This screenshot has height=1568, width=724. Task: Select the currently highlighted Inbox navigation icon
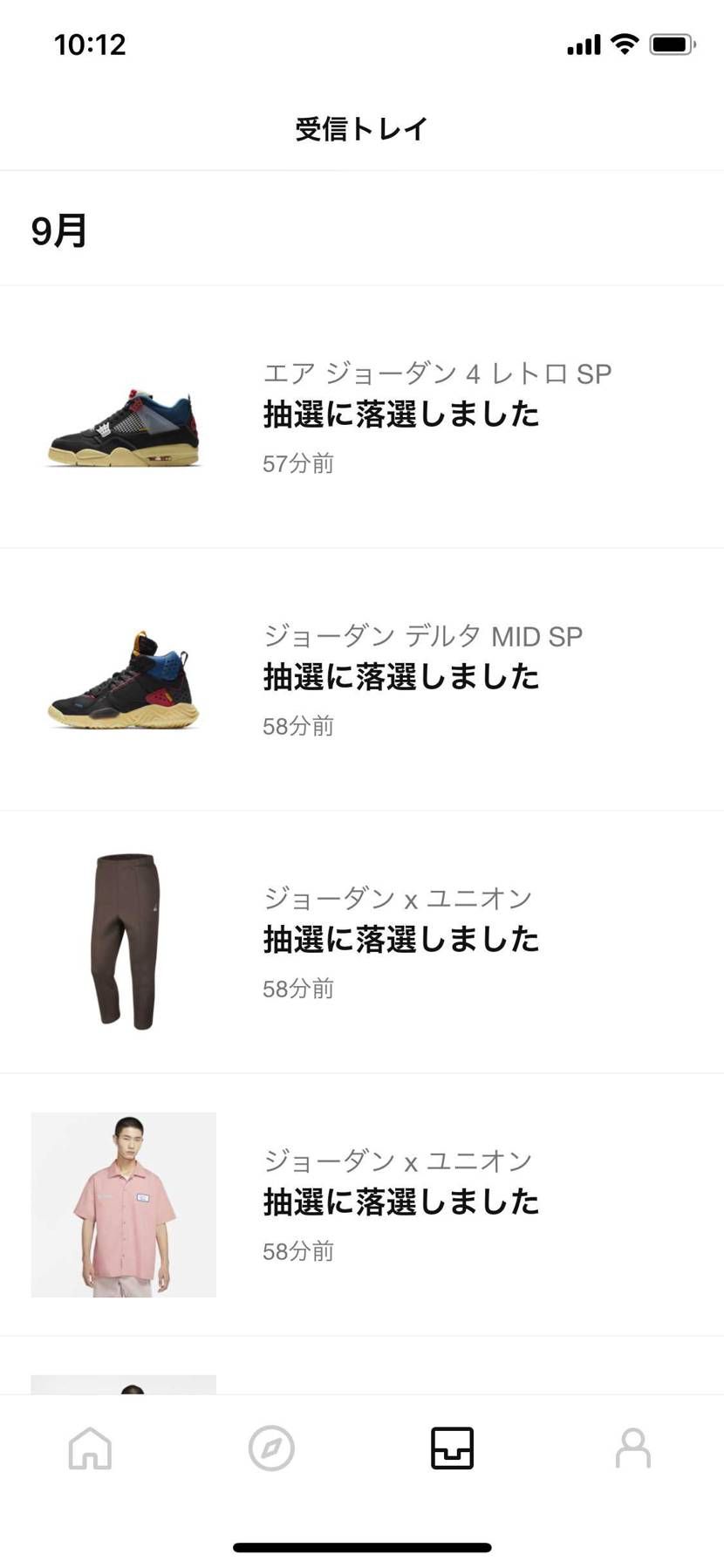pyautogui.click(x=452, y=1448)
